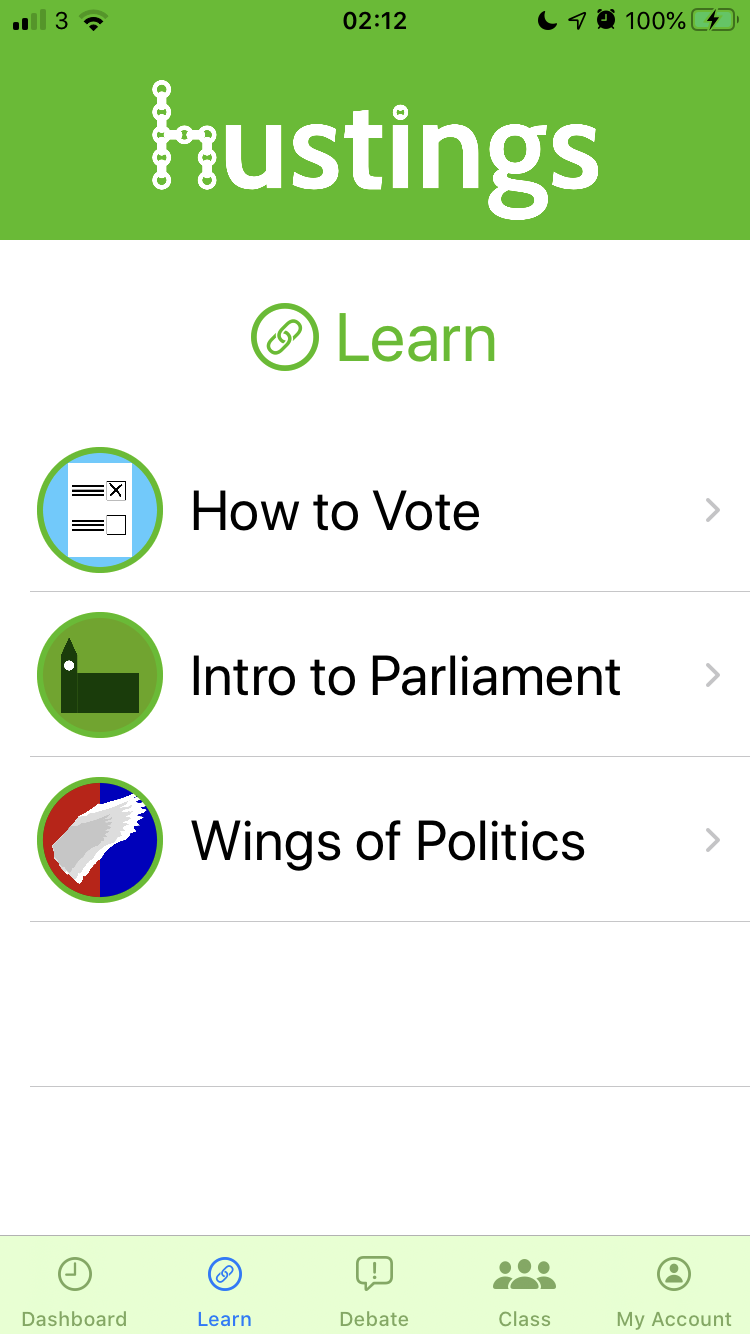Select the chain-link icon above Learn tab
Screen dimensions: 750x1334
224,1273
